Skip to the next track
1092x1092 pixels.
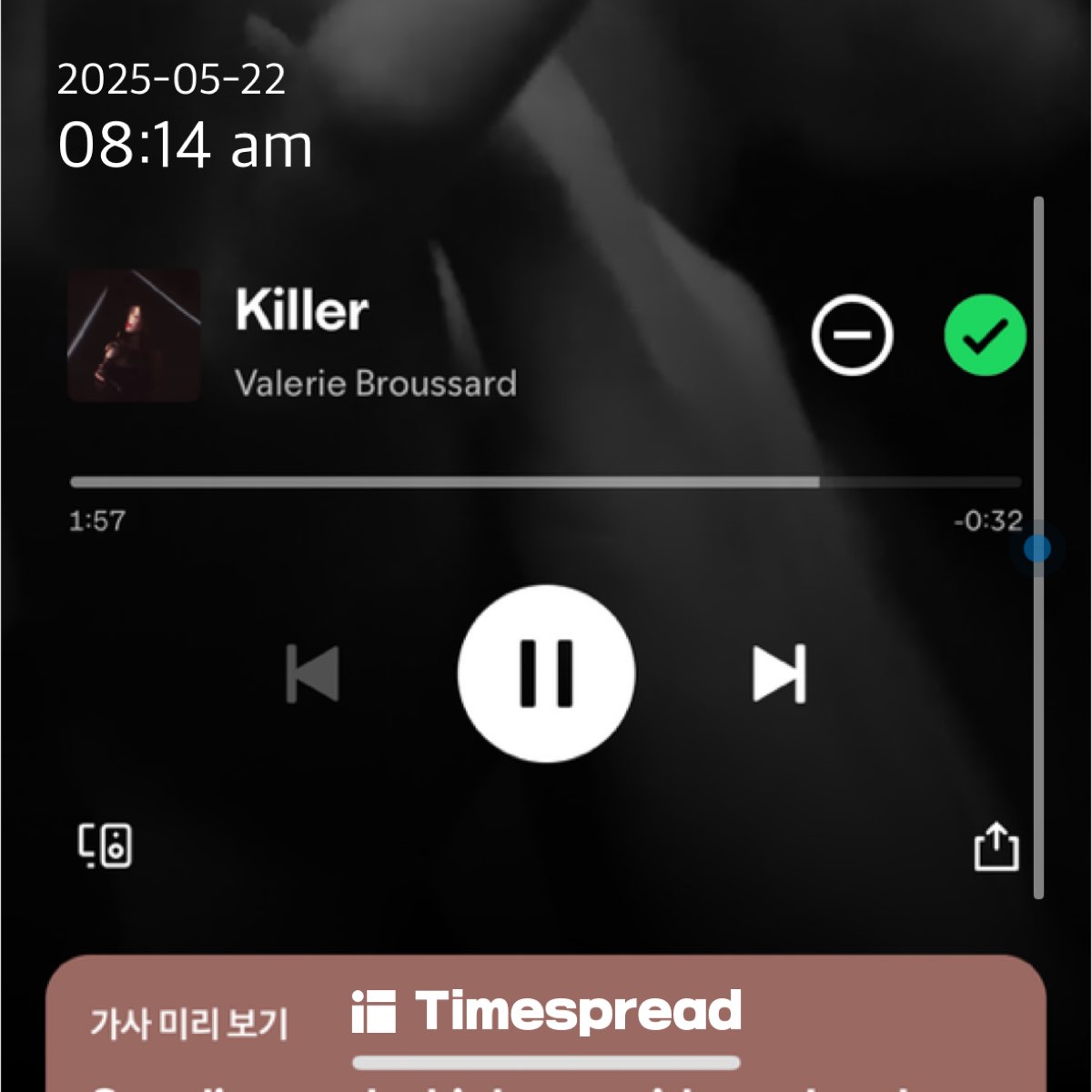tap(779, 673)
